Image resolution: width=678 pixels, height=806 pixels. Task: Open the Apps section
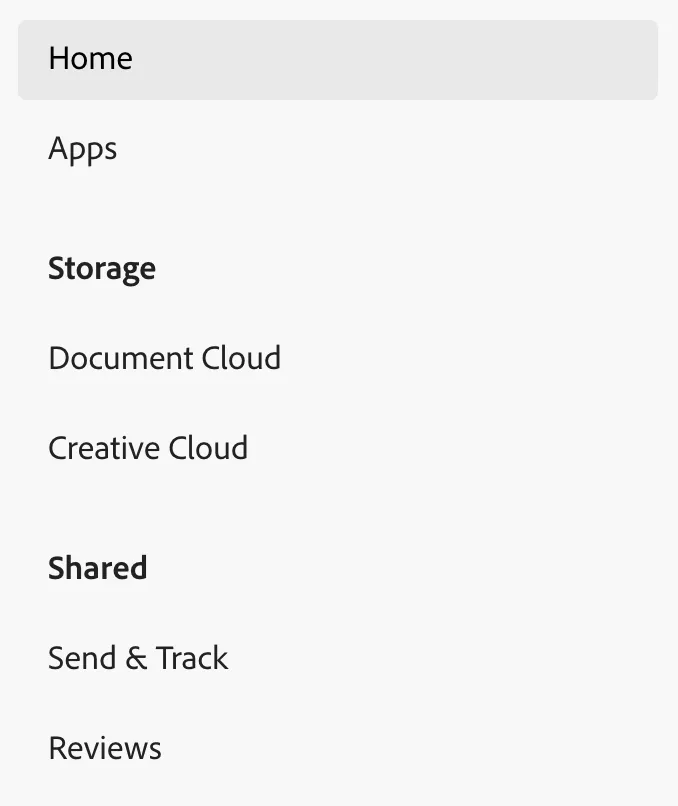[x=83, y=149]
